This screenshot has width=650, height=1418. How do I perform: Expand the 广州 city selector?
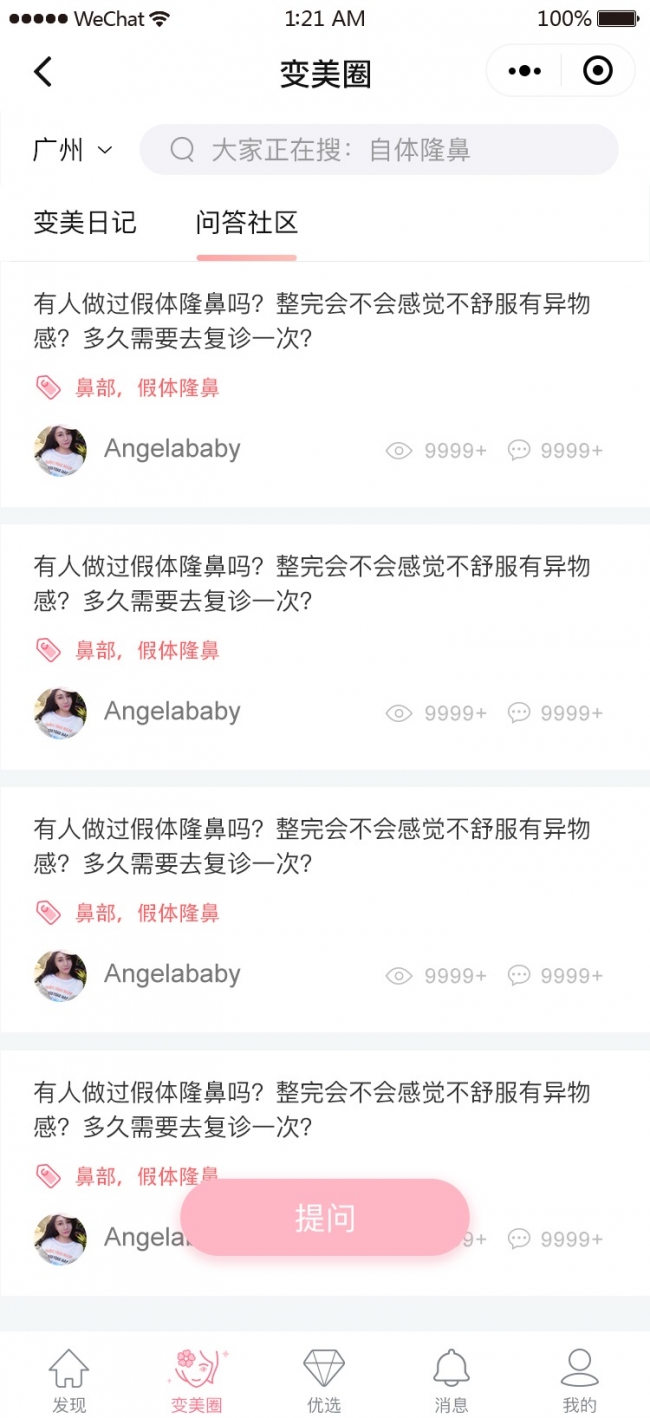click(x=72, y=150)
